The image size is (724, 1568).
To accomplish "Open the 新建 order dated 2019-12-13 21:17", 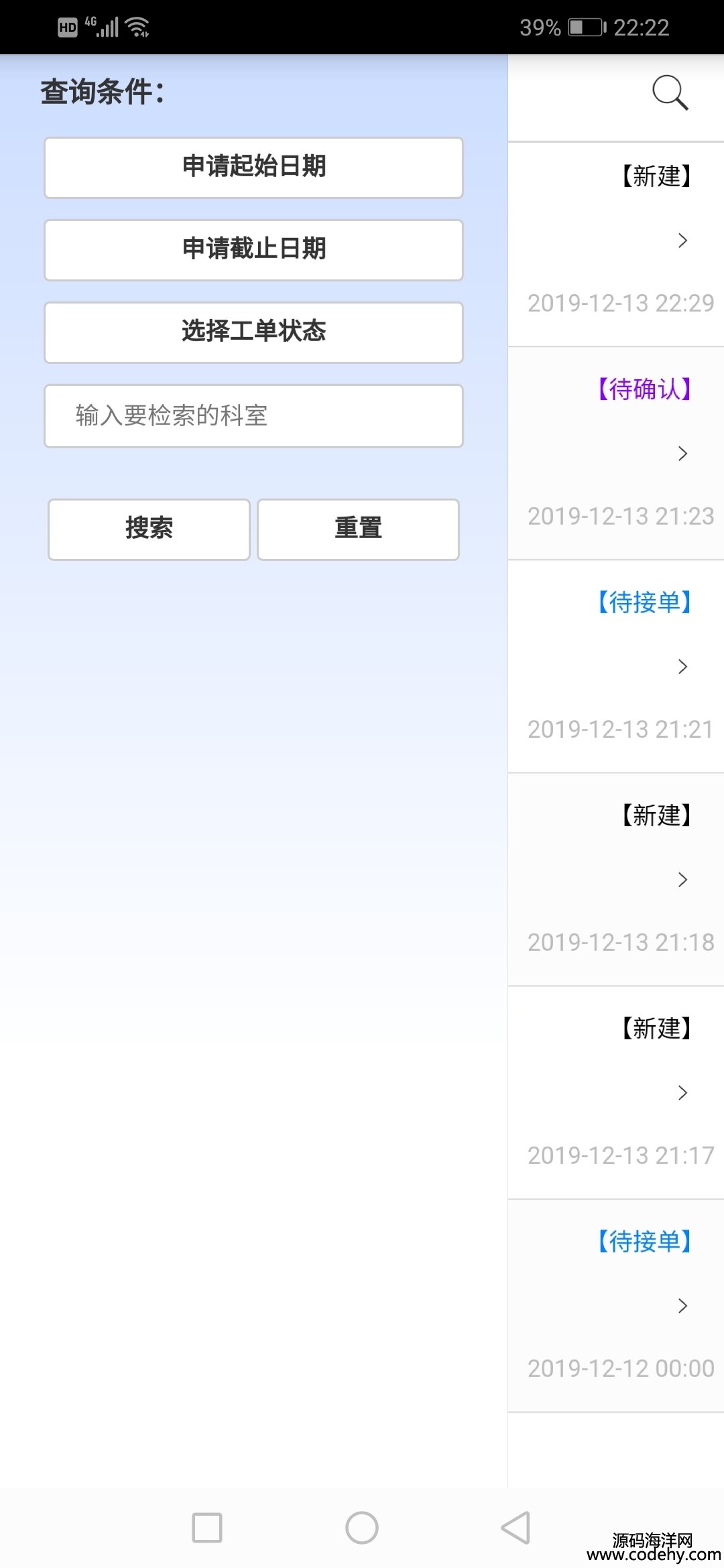I will (x=616, y=1093).
